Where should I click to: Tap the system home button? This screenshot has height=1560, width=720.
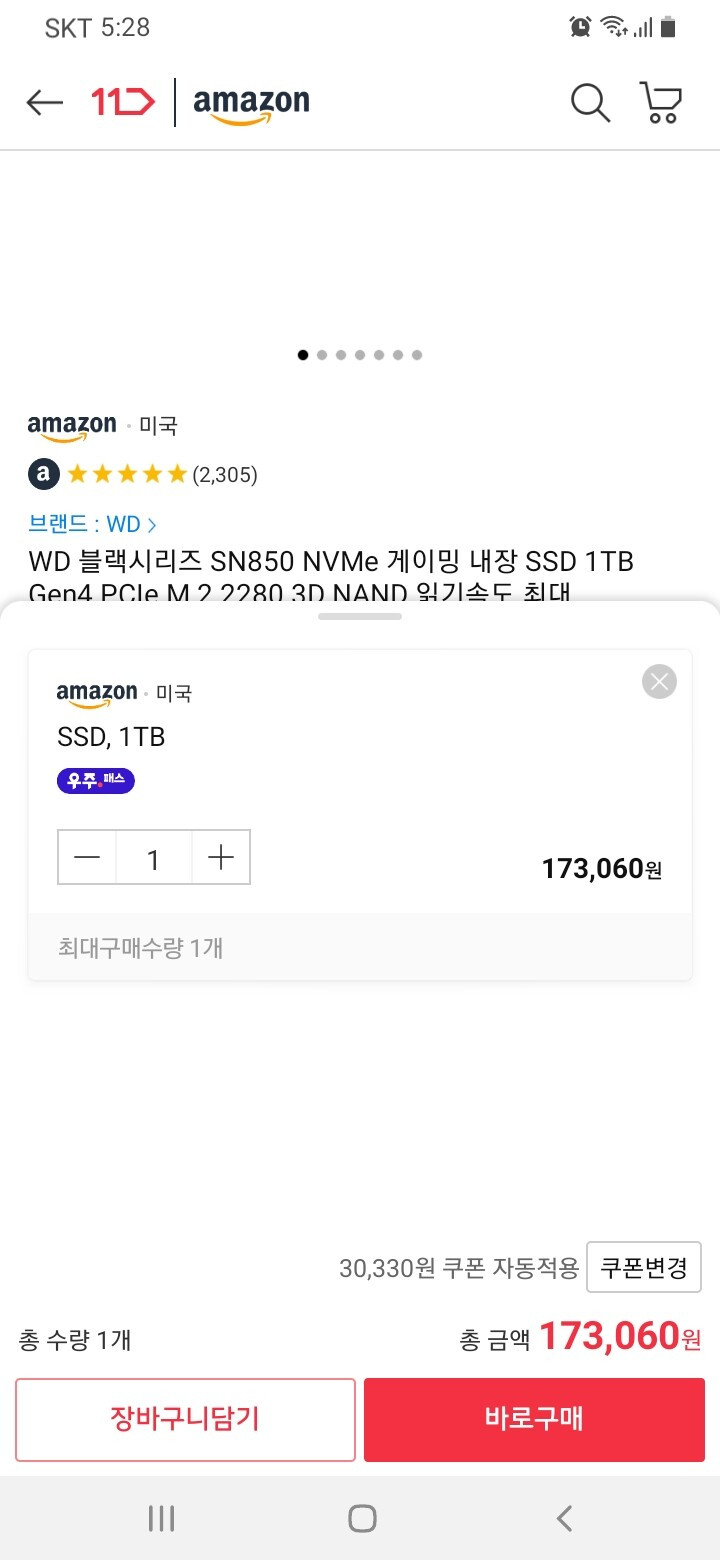pyautogui.click(x=362, y=1518)
